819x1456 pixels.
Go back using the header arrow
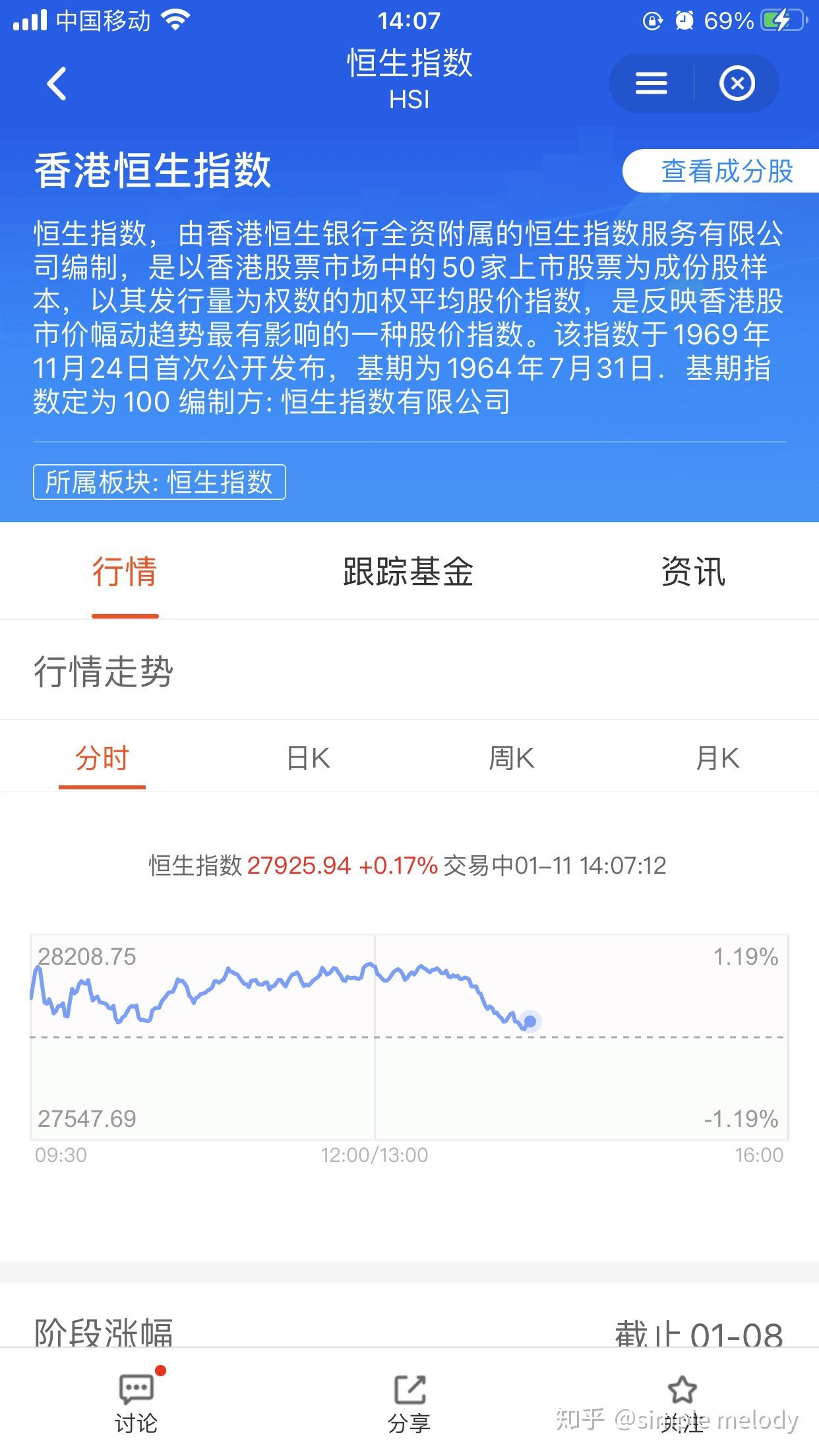pos(57,84)
